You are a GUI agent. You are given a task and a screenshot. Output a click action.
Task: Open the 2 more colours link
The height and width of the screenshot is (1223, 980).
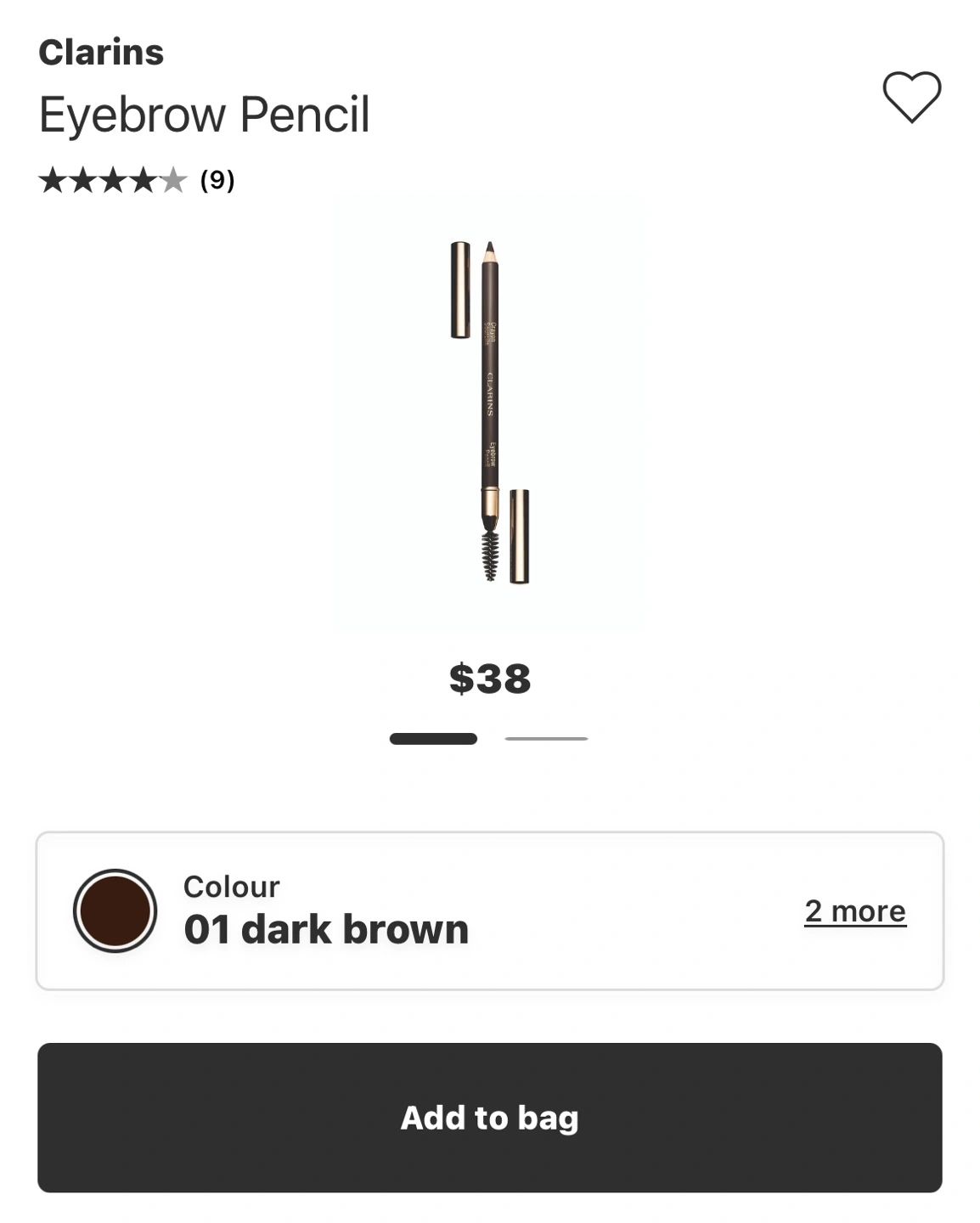click(855, 911)
